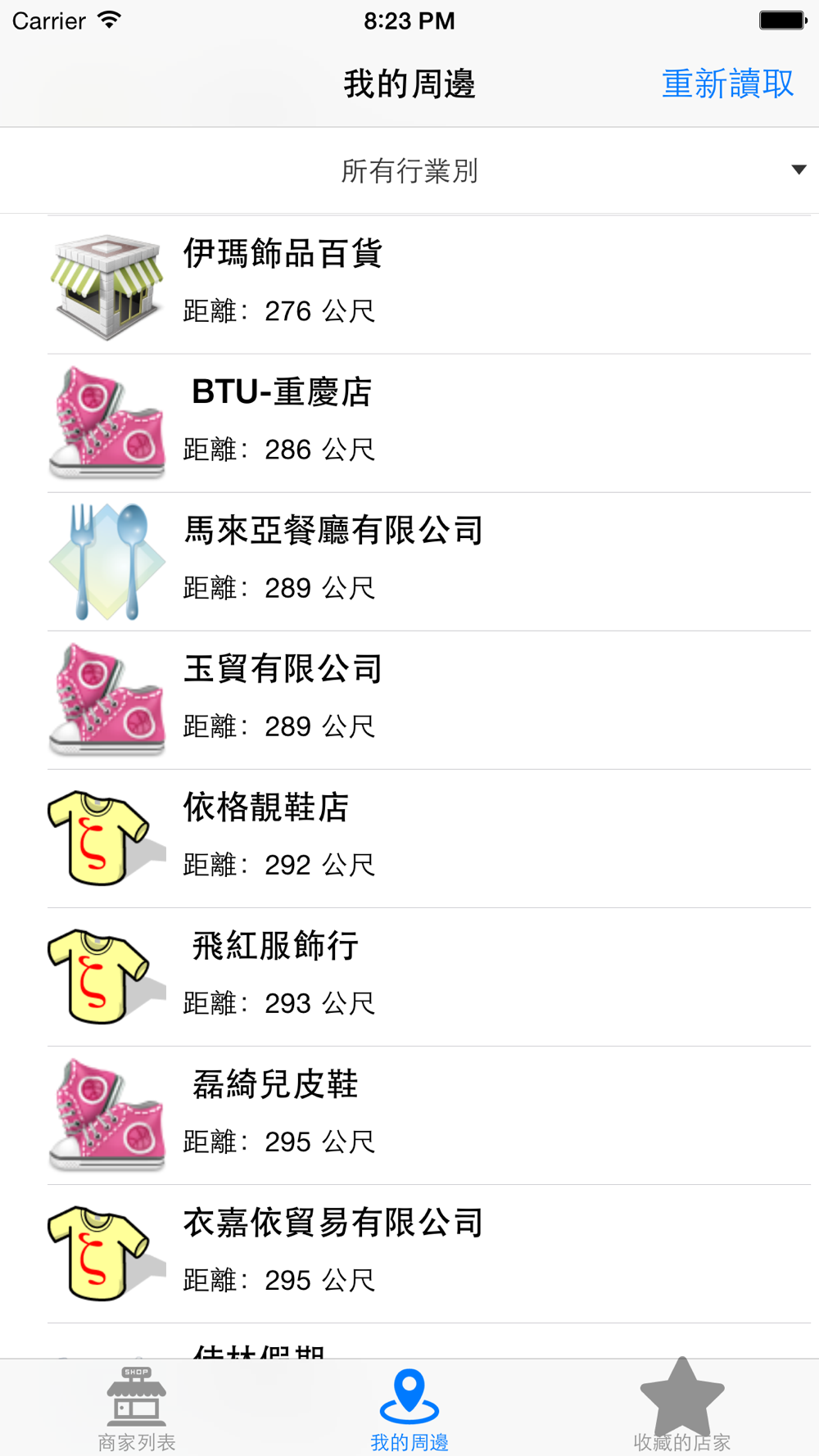This screenshot has height=1456, width=819.
Task: Tap 重新讀取 to reload nearby shops
Action: tap(727, 84)
